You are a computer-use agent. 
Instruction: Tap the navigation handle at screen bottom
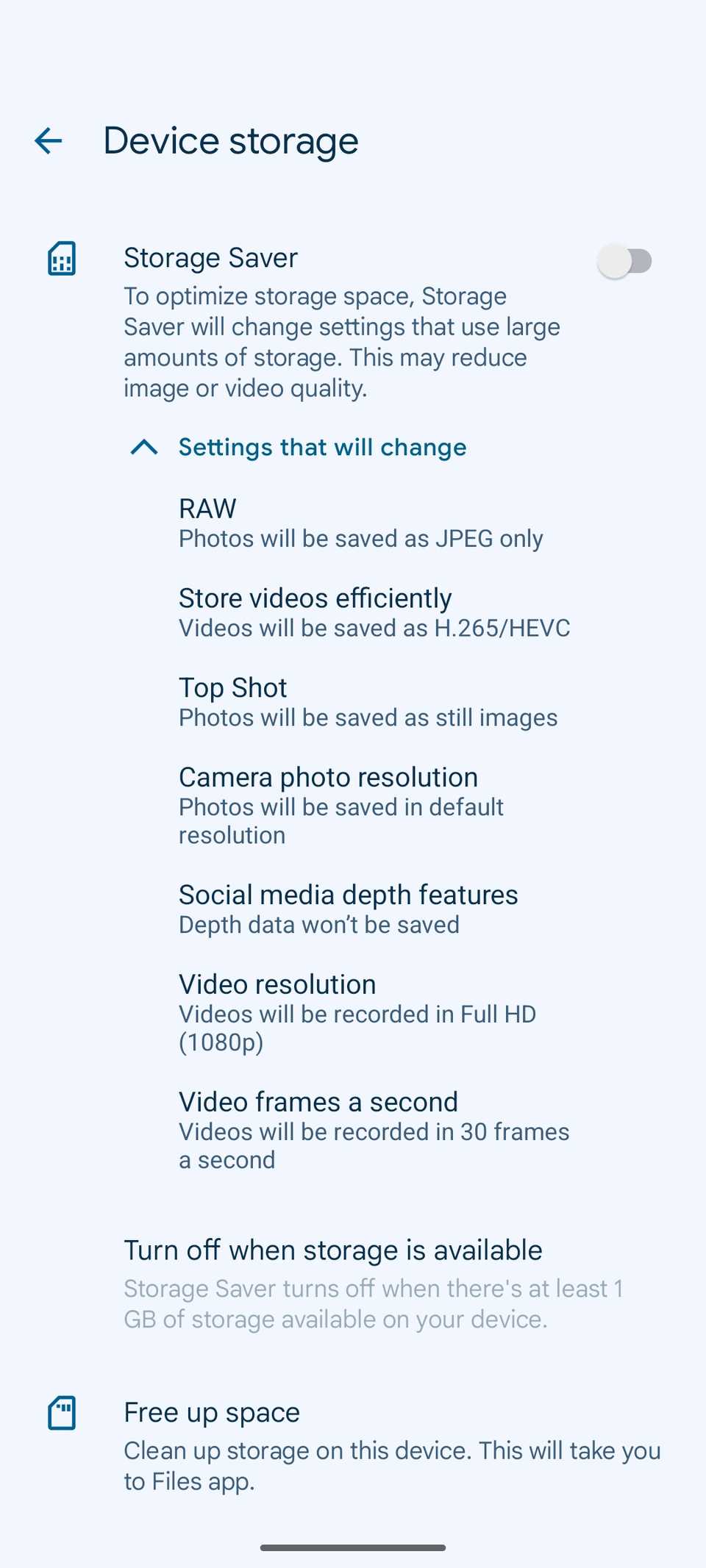353,1544
